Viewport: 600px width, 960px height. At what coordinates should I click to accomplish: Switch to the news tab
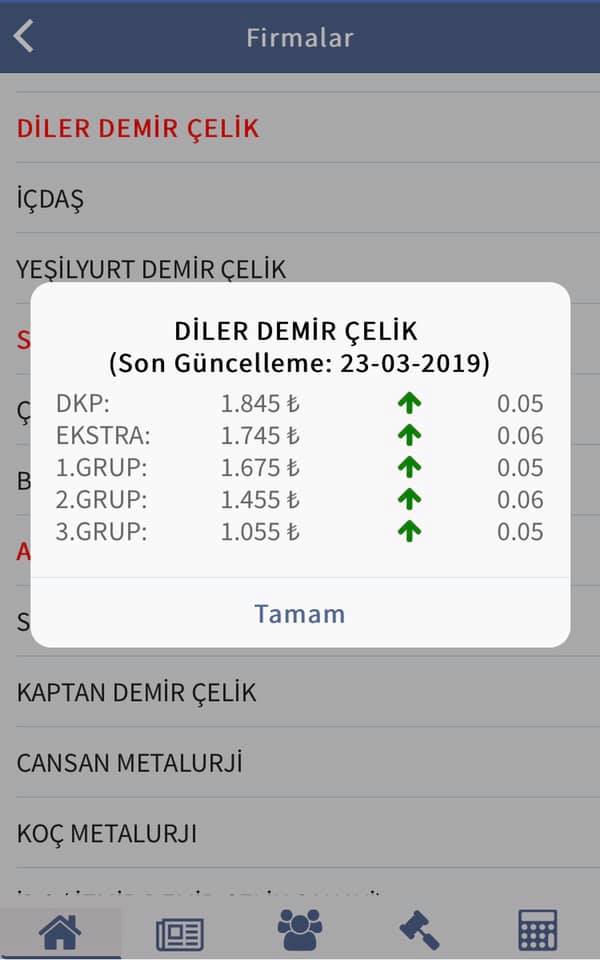pos(179,933)
